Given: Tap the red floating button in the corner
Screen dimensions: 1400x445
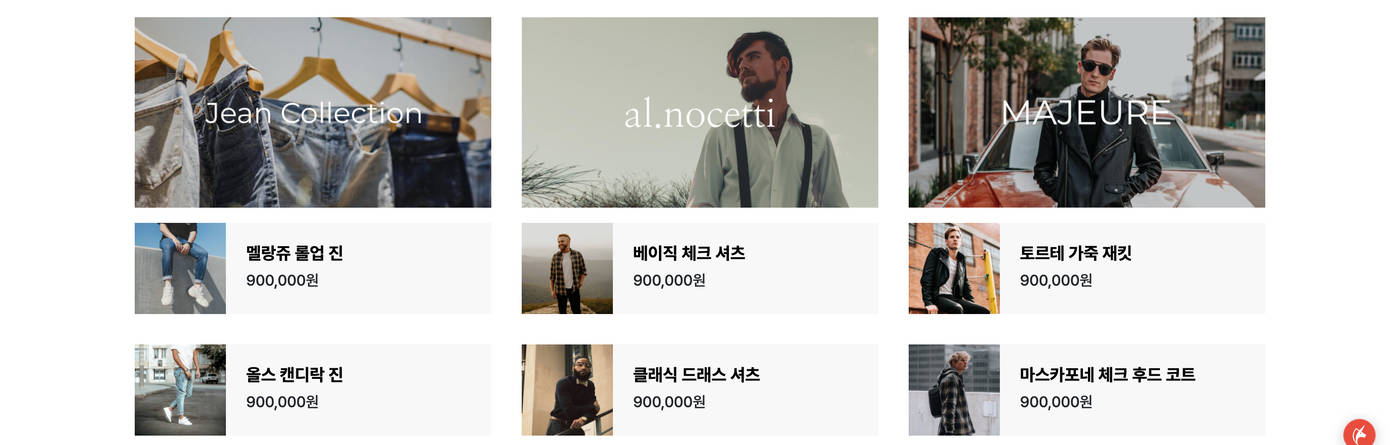Looking at the screenshot, I should (1359, 433).
